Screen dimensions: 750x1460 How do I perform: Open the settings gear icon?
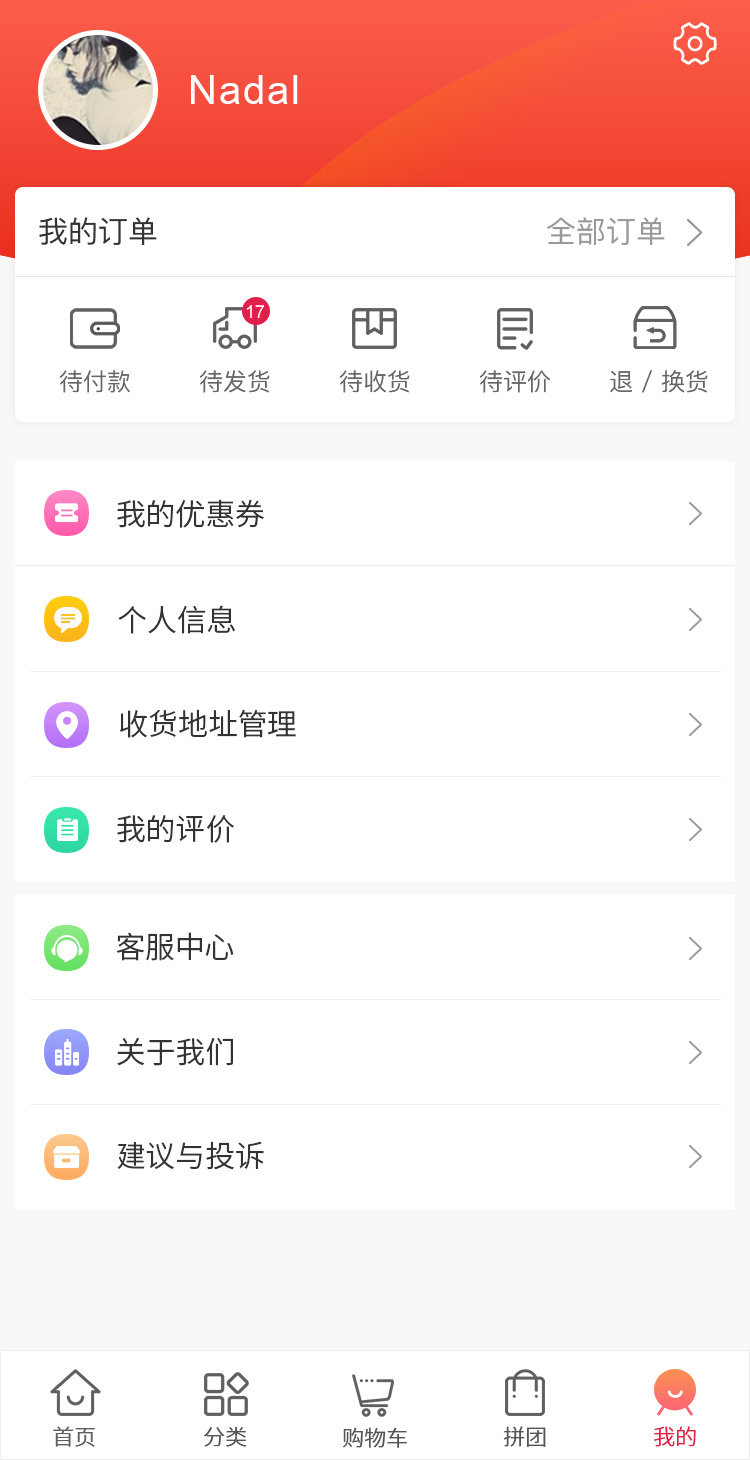(x=695, y=44)
